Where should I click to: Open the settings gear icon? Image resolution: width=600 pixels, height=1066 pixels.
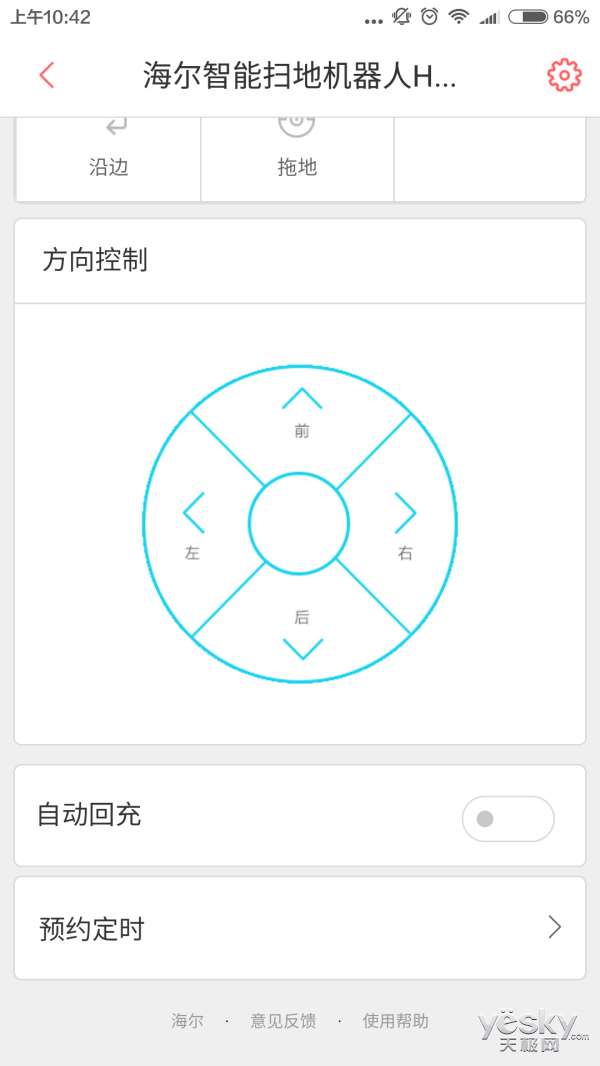click(564, 75)
